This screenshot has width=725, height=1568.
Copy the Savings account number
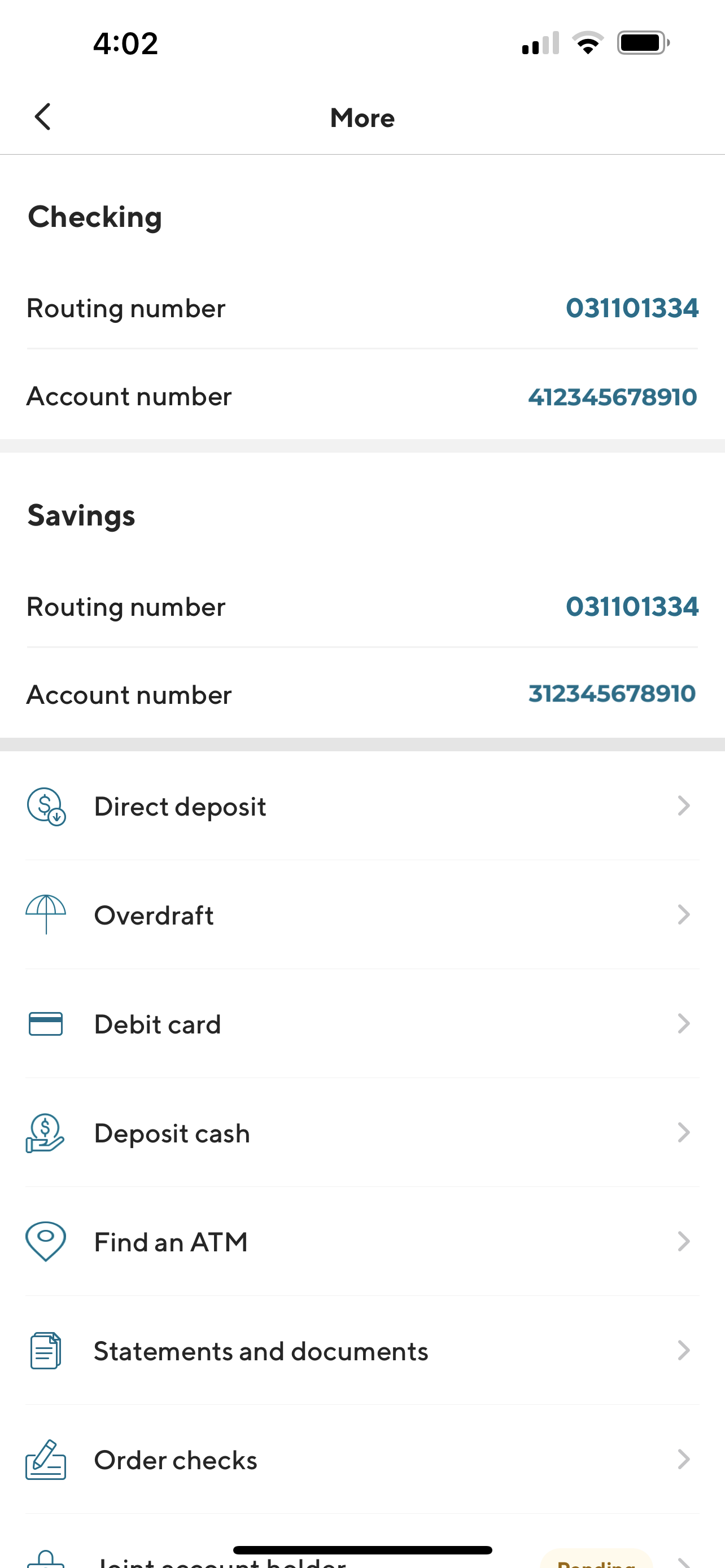(602, 694)
